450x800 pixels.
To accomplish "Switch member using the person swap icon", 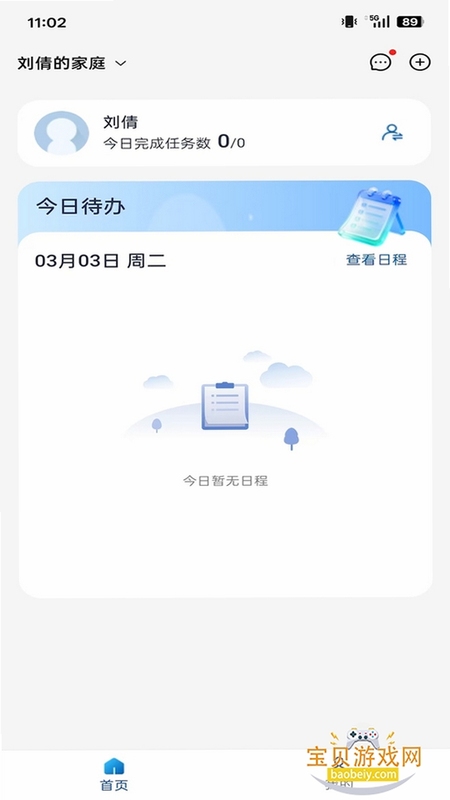I will [392, 133].
